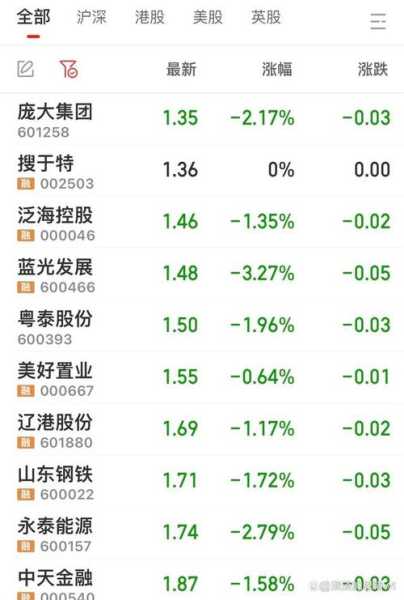The height and width of the screenshot is (600, 404).
Task: Open stock 辽港股份 601880
Action: coord(202,429)
